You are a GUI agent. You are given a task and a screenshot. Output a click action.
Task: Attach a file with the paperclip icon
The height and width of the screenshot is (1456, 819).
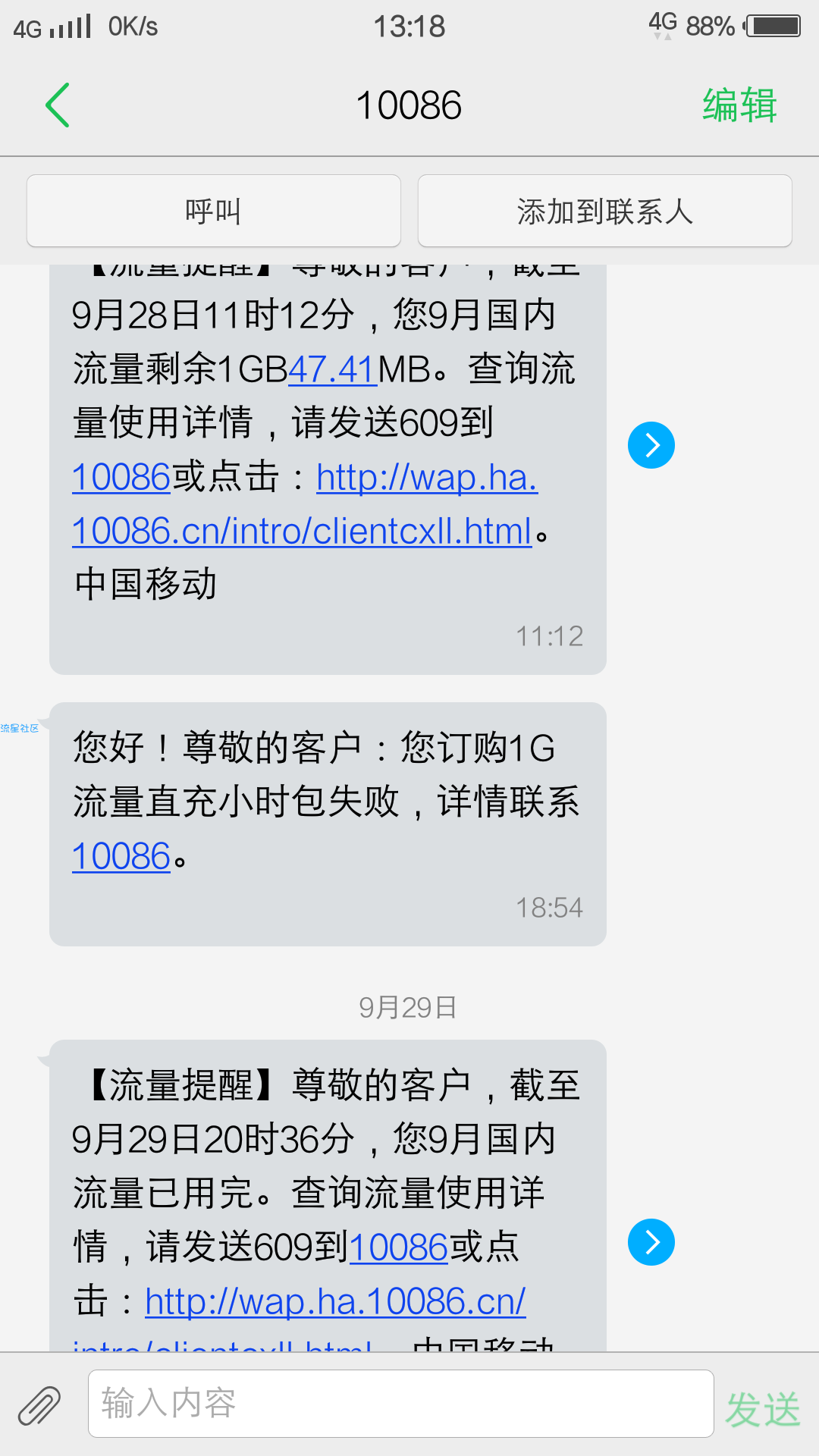pos(39,1405)
